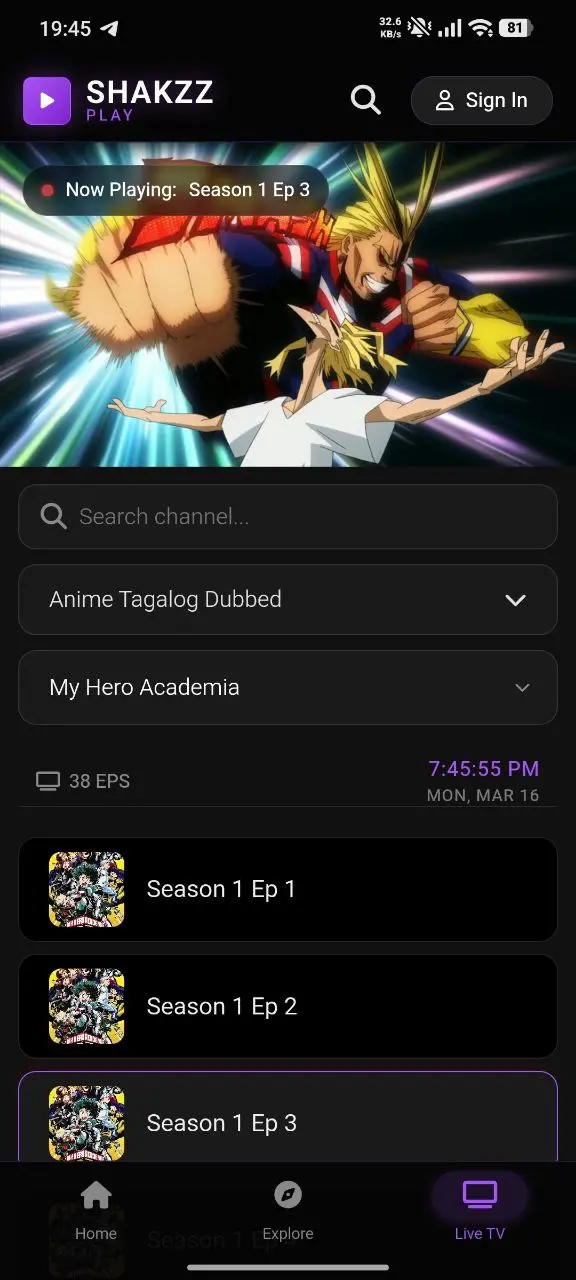Viewport: 576px width, 1280px height.
Task: Go to the Home tab
Action: point(96,1211)
